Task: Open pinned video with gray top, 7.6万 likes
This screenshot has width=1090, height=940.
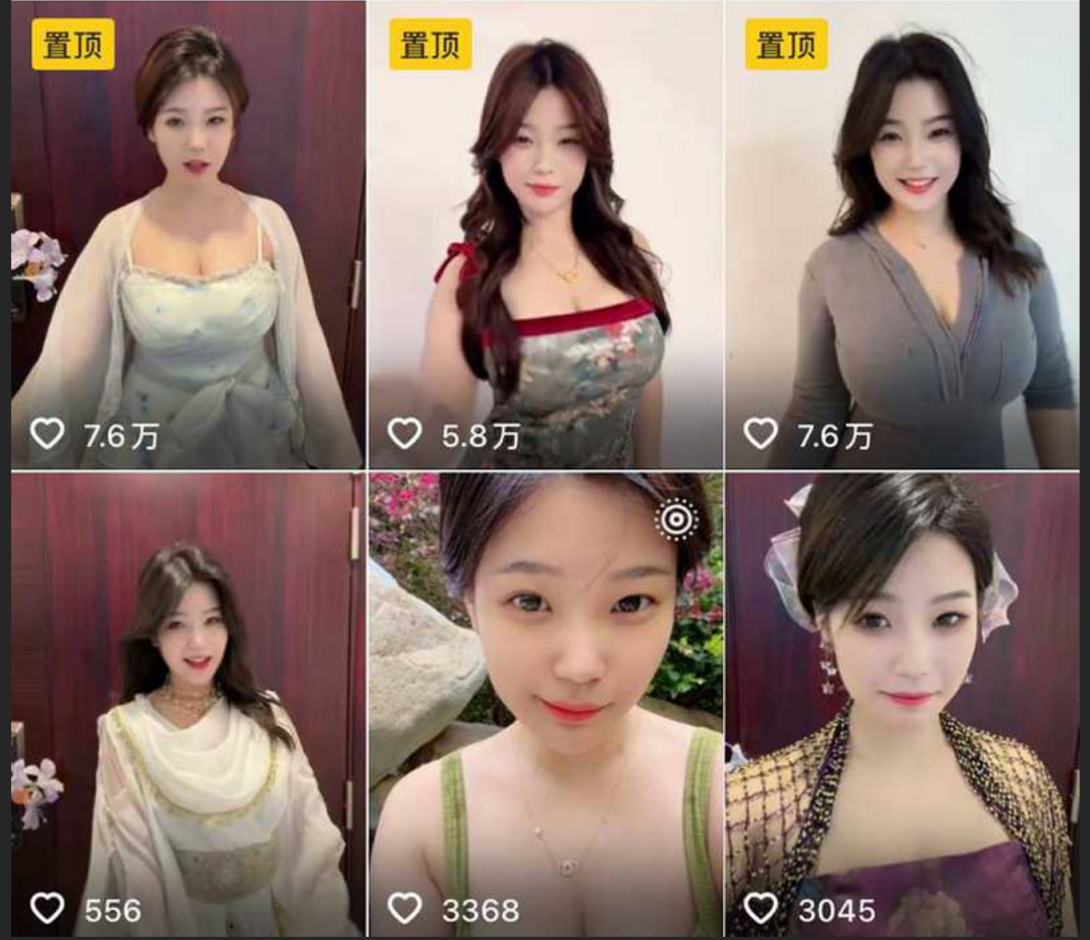Action: 901,235
